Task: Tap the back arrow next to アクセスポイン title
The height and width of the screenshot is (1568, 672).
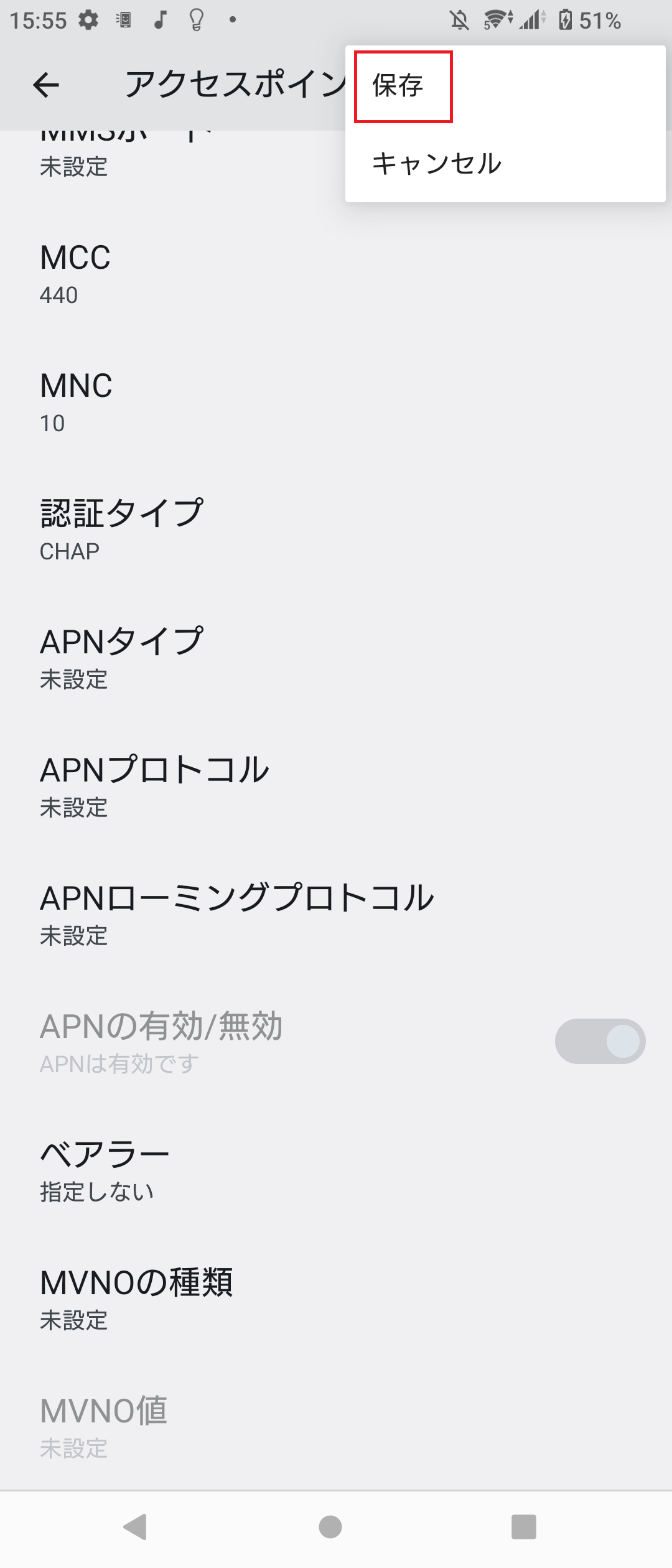Action: click(45, 84)
